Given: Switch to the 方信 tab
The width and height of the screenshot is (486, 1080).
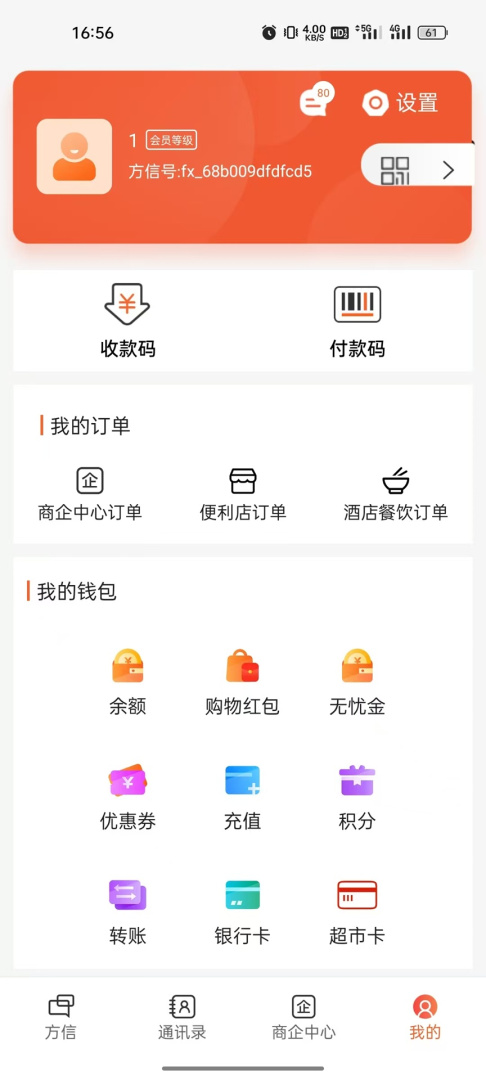Looking at the screenshot, I should 61,1017.
